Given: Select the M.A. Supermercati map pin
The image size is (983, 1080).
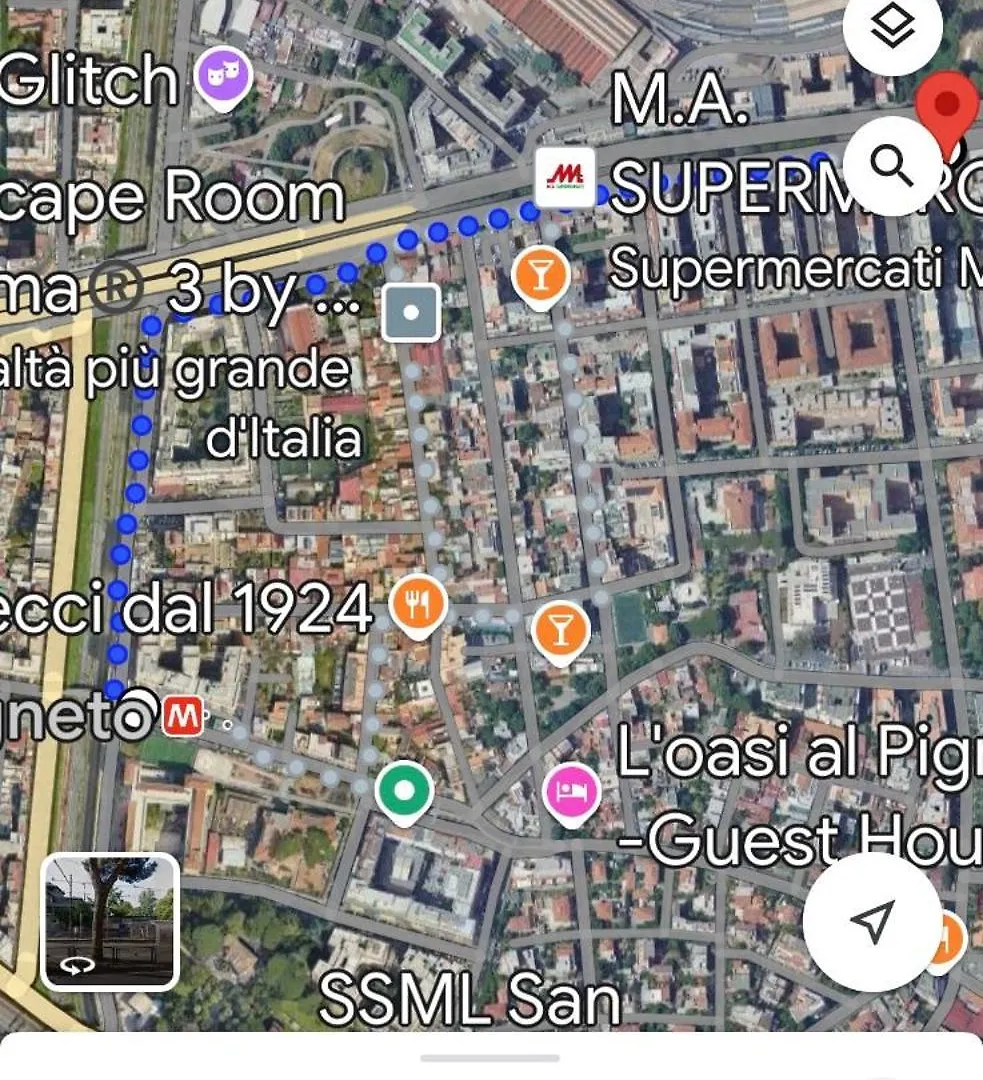Looking at the screenshot, I should tap(565, 178).
